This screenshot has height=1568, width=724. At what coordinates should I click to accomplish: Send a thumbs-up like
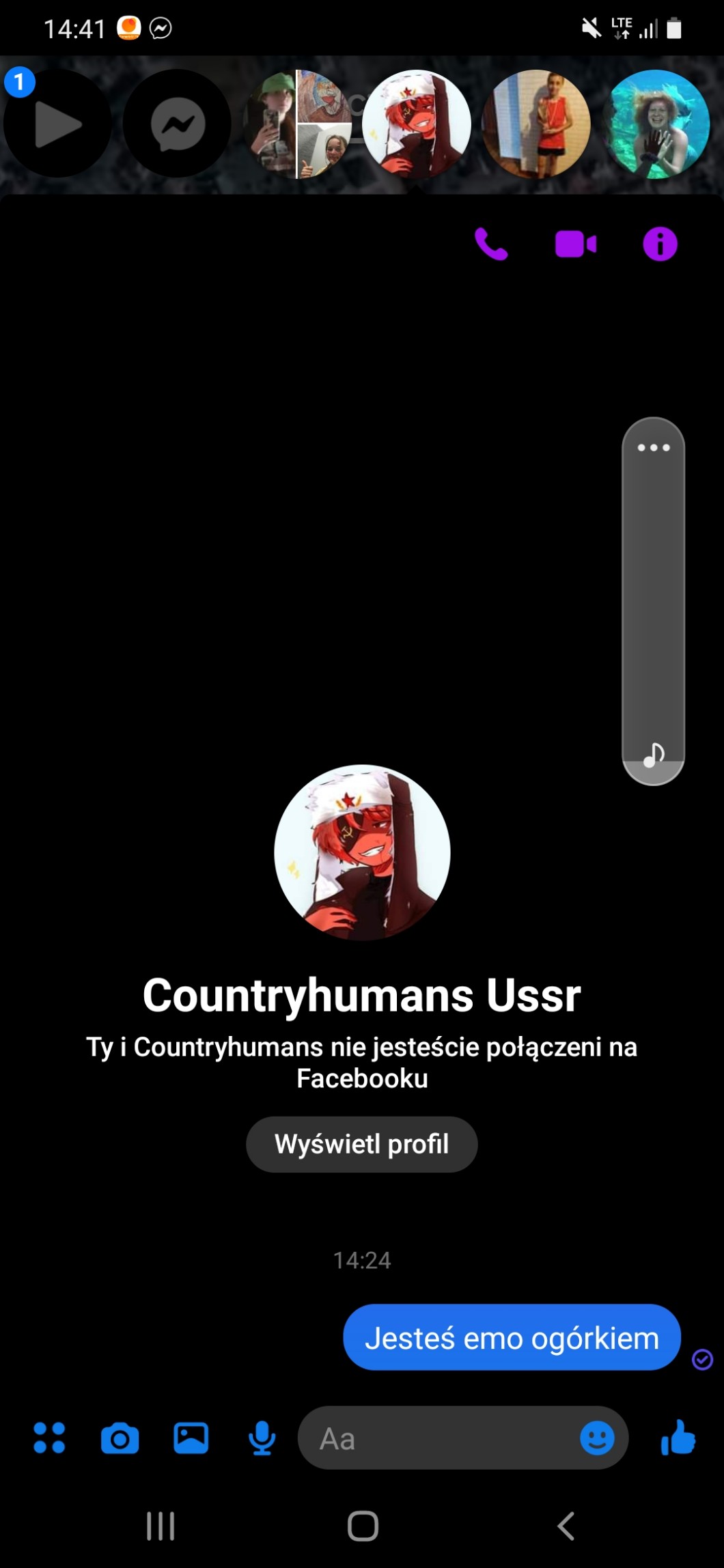(678, 1437)
